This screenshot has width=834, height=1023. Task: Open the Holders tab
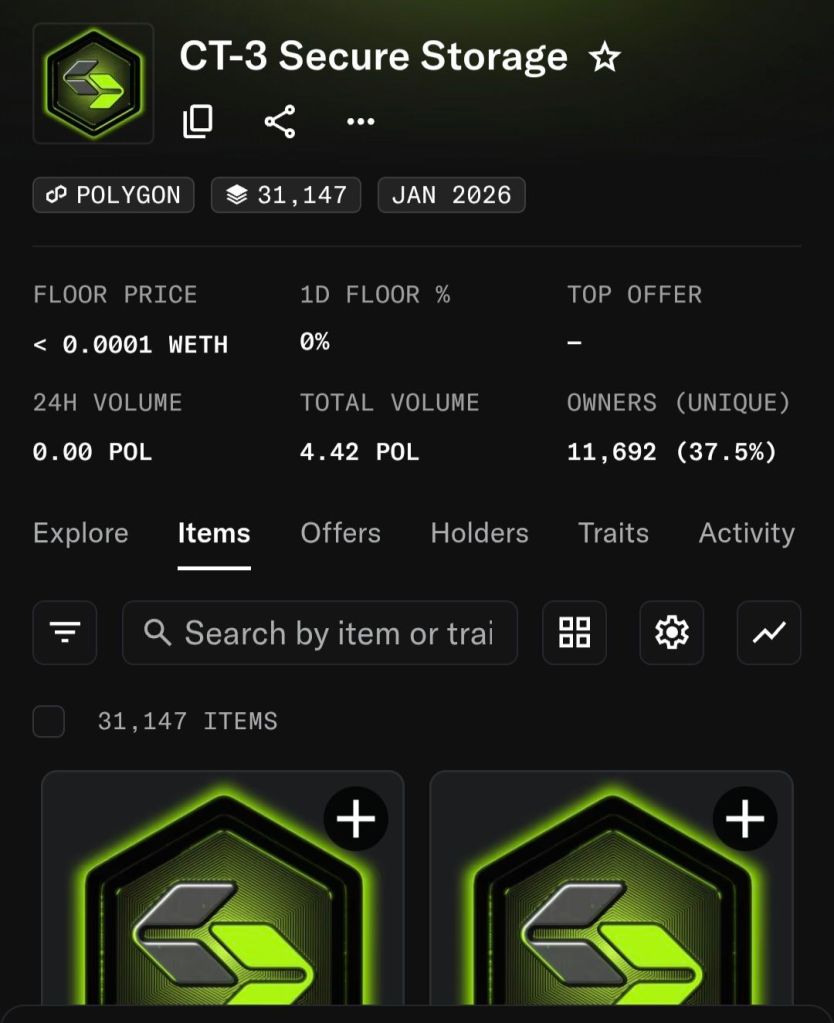[x=479, y=533]
